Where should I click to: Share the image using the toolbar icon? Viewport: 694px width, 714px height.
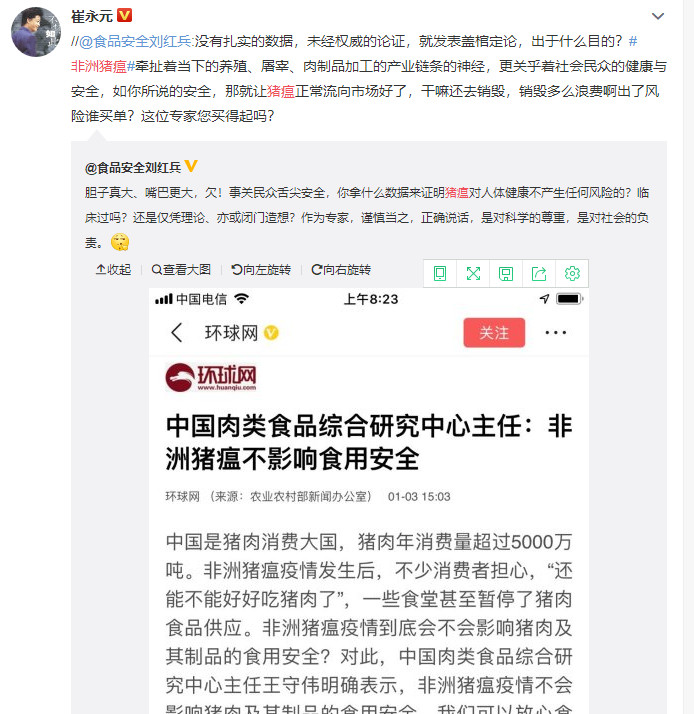pos(539,273)
